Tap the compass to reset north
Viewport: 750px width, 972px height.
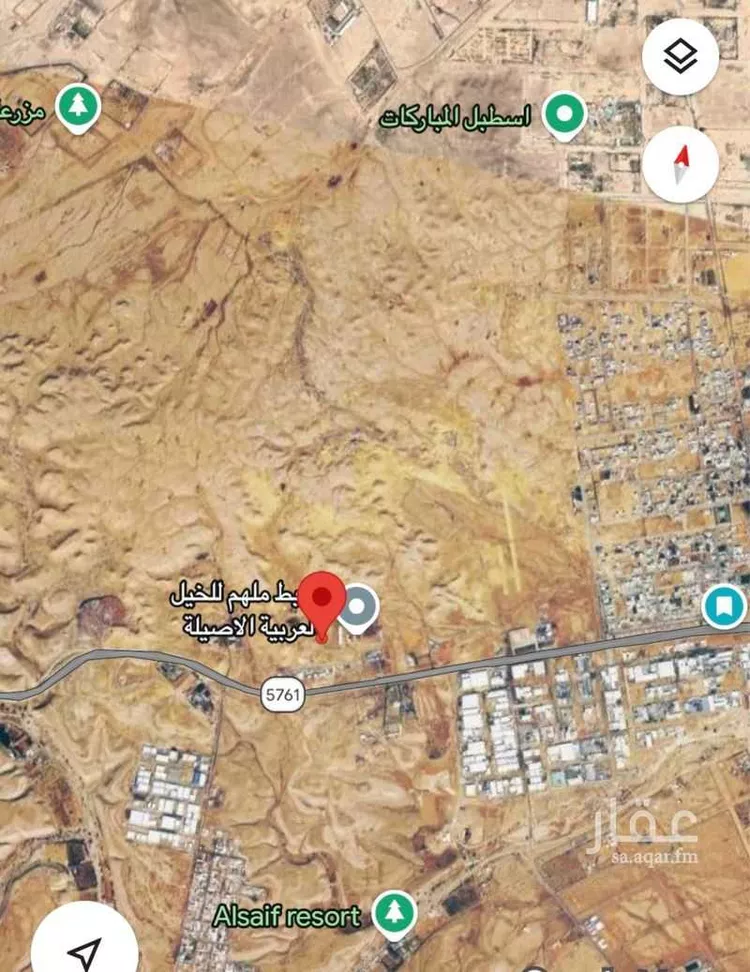[x=680, y=164]
